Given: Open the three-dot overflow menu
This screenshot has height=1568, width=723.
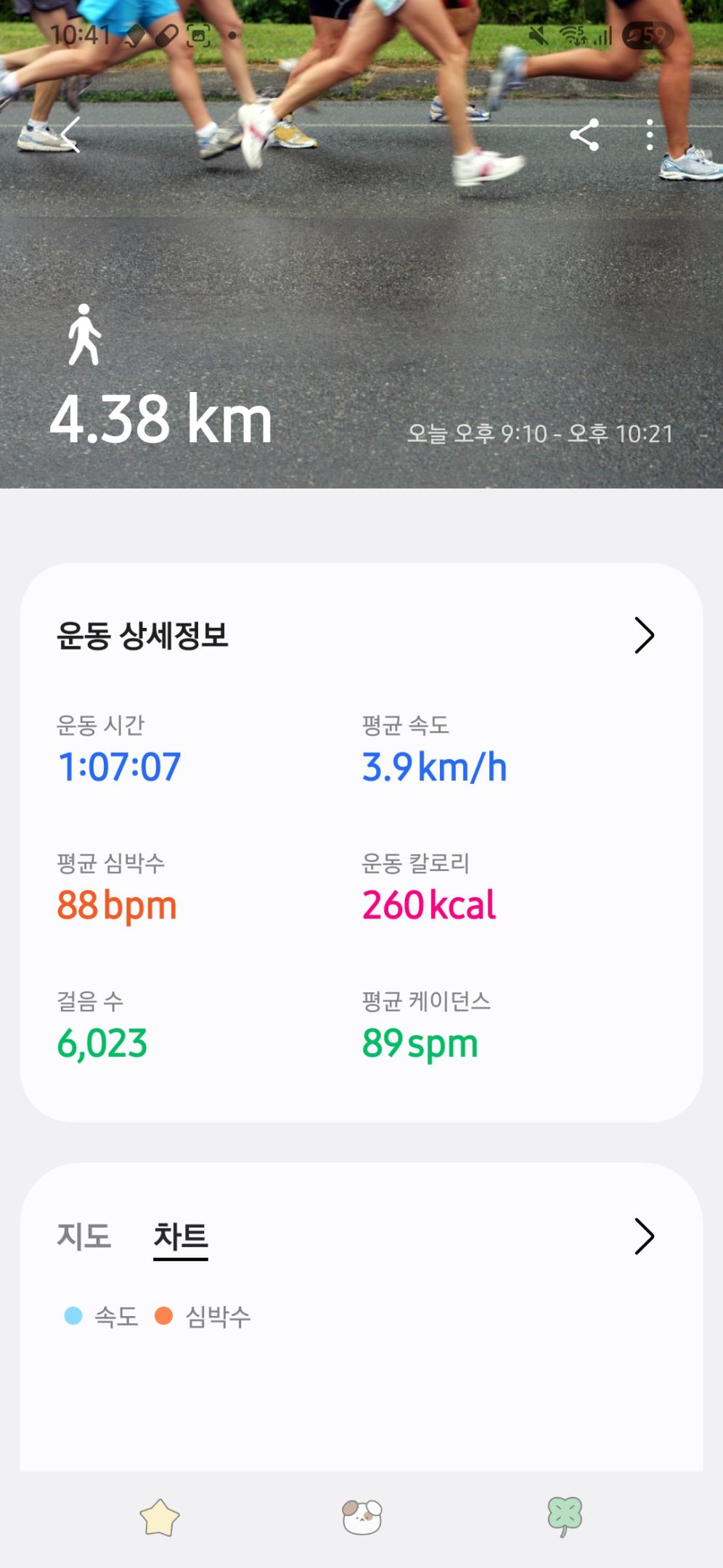Looking at the screenshot, I should (x=650, y=135).
